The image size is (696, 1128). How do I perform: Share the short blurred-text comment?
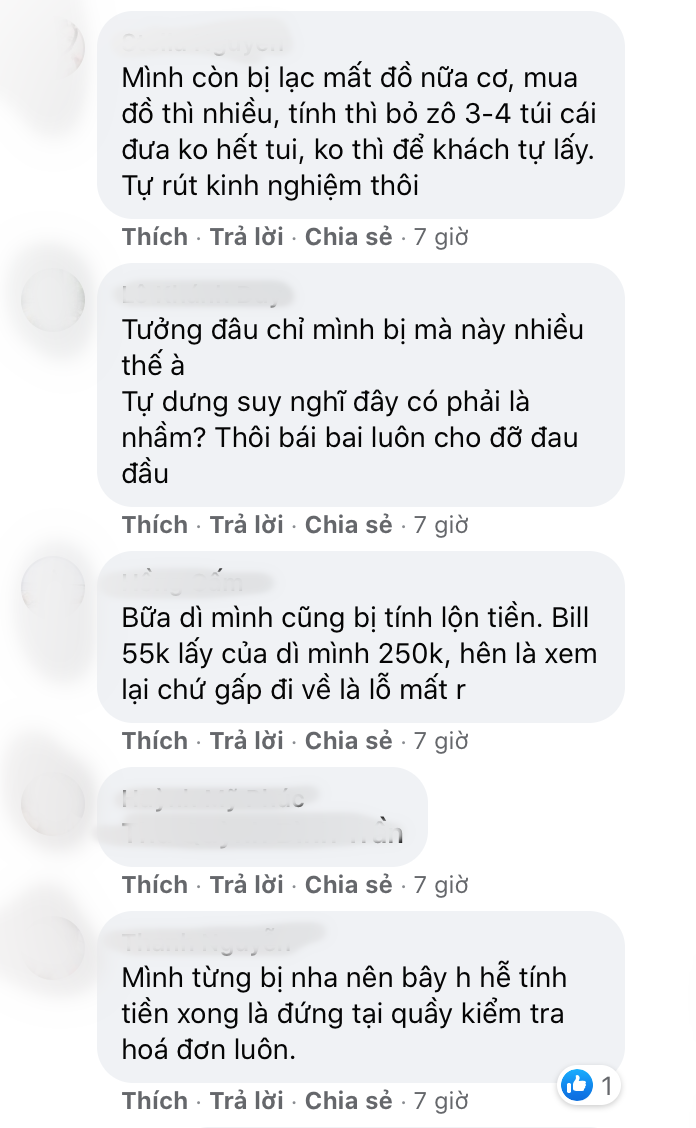tap(348, 885)
